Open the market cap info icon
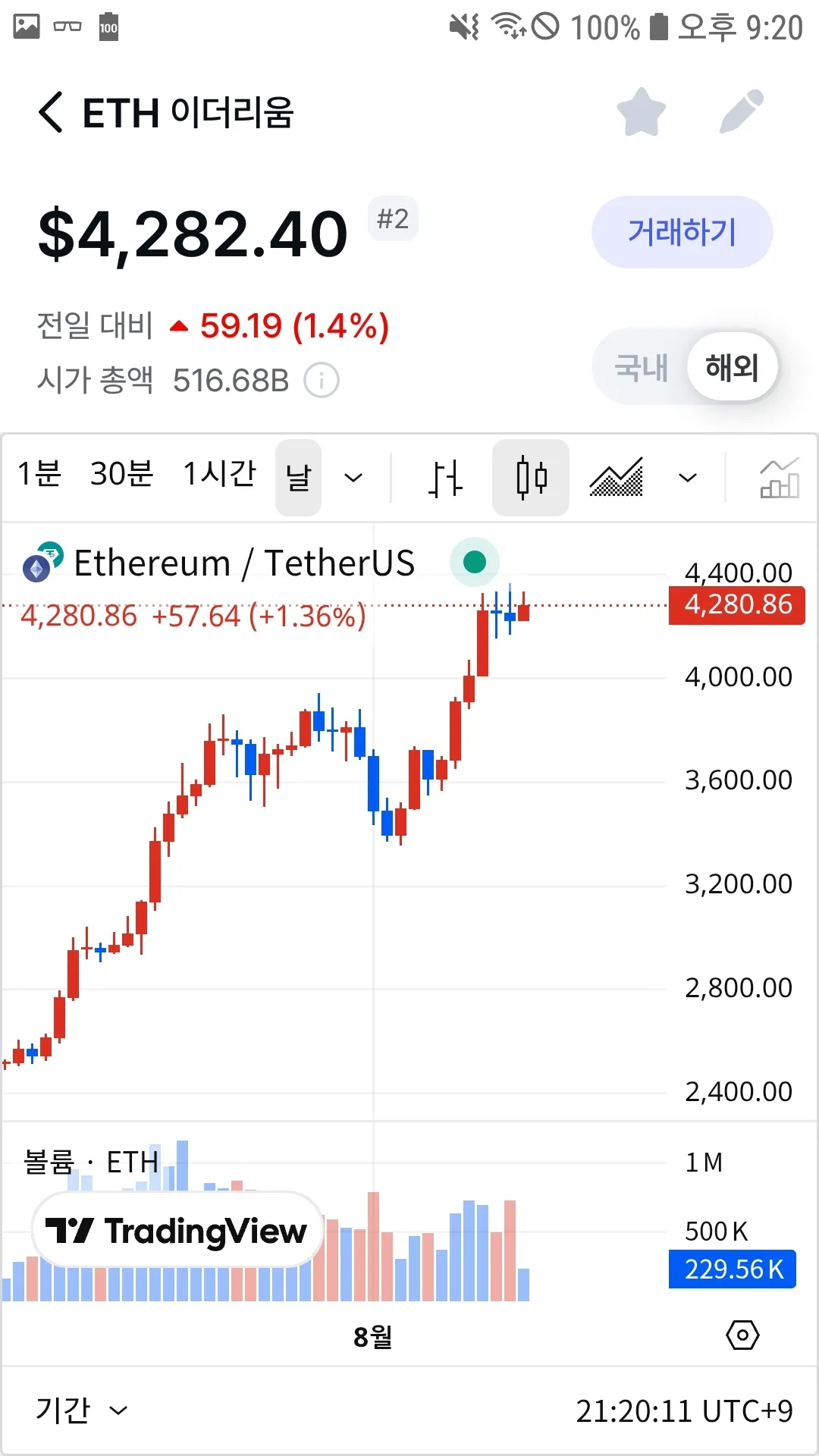This screenshot has height=1456, width=819. pyautogui.click(x=322, y=380)
